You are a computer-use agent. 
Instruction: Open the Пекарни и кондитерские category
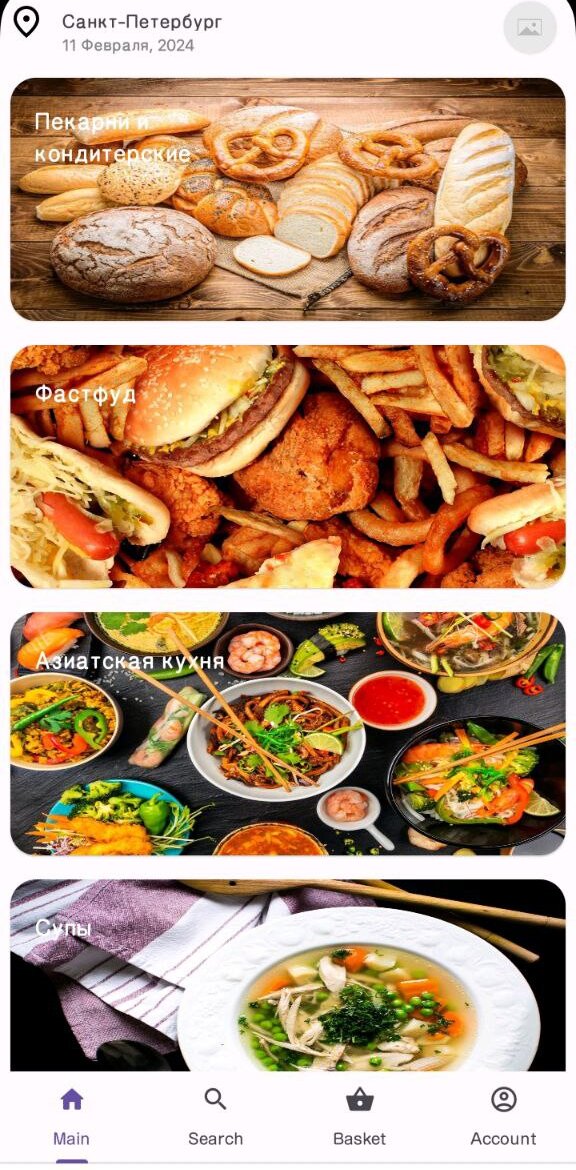[x=288, y=199]
